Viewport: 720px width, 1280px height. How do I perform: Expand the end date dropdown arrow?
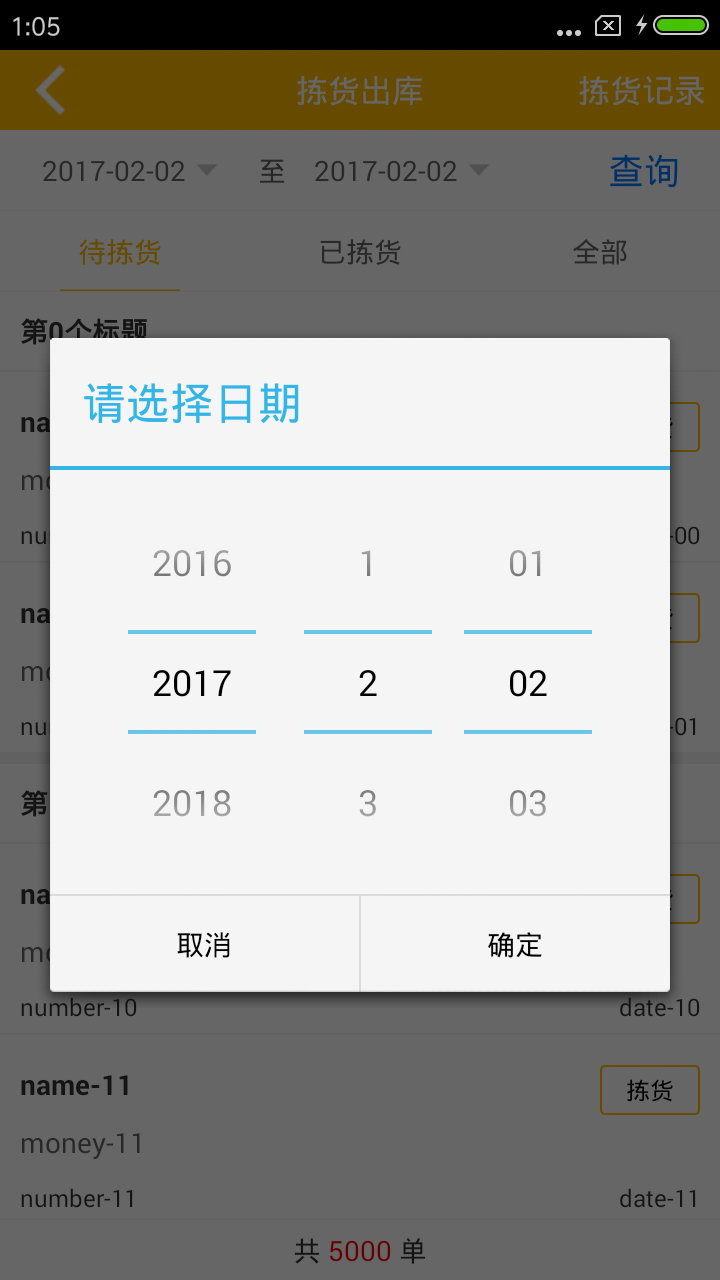click(x=479, y=170)
